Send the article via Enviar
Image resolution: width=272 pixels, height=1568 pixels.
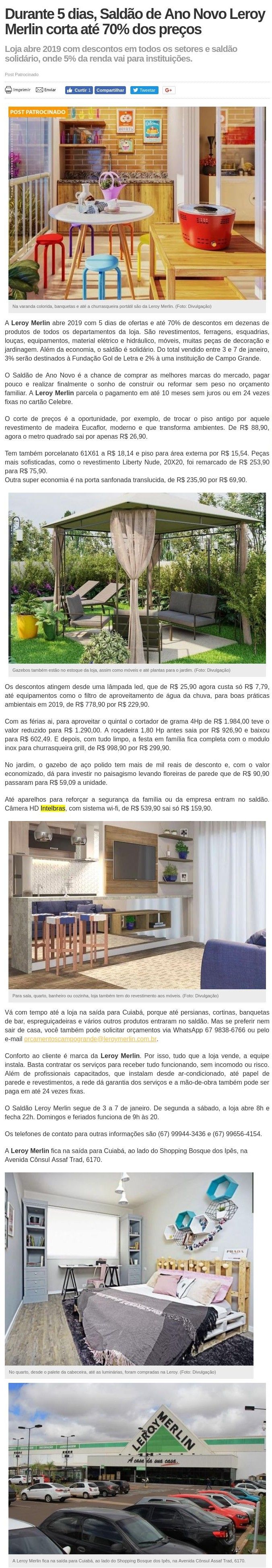coord(46,89)
